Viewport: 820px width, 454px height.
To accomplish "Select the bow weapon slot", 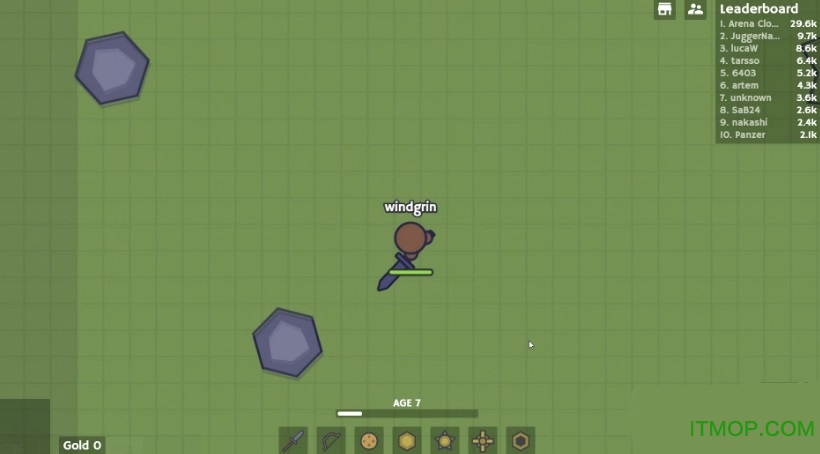I will point(331,440).
